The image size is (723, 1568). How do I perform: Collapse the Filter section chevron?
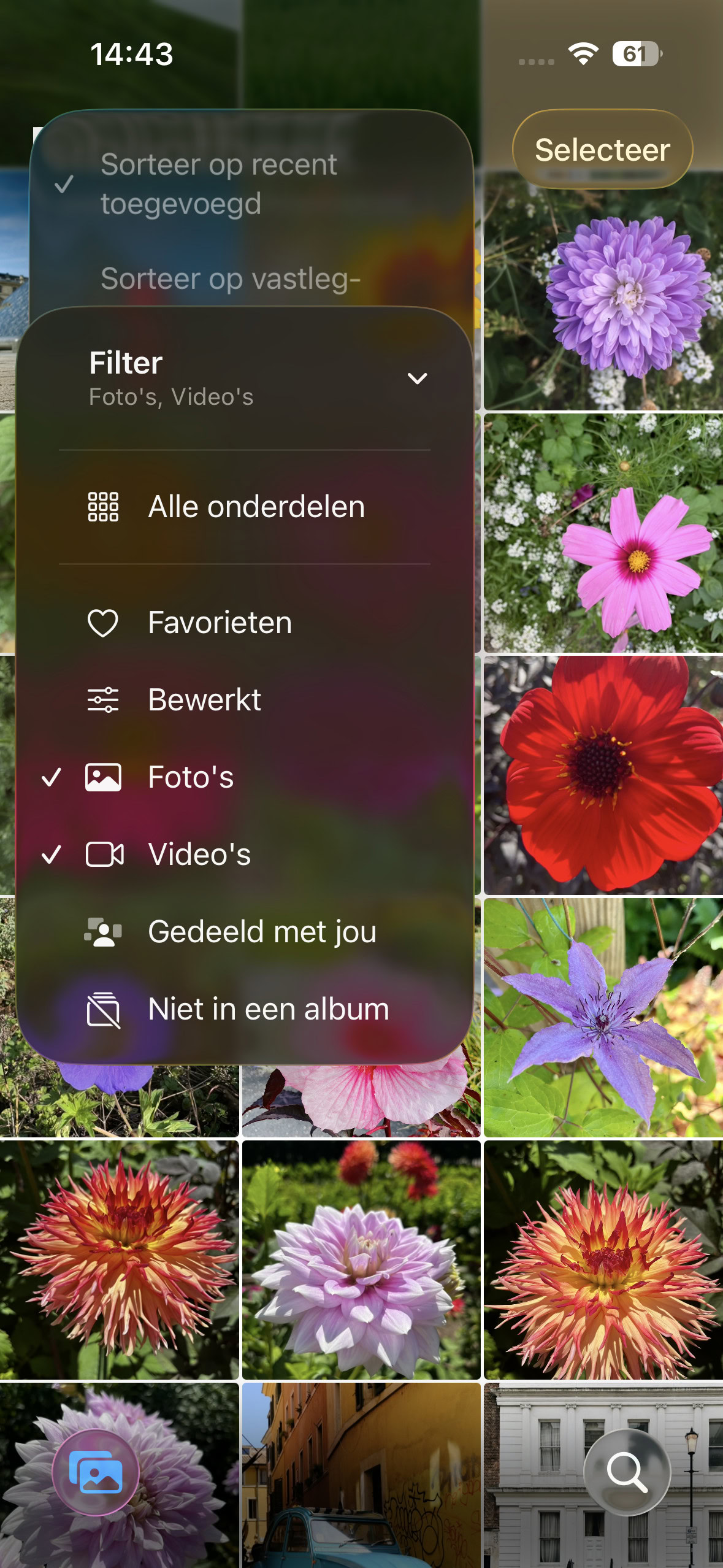(x=417, y=379)
